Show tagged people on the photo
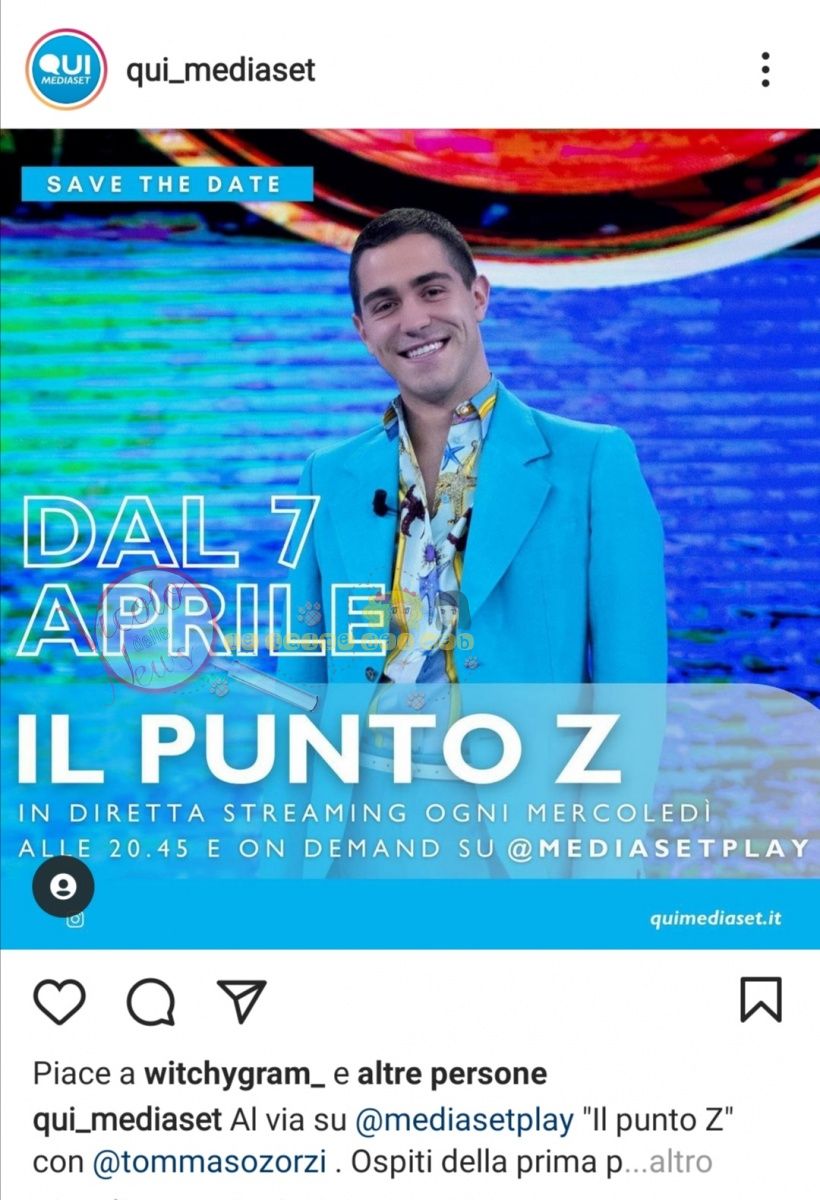820x1200 pixels. pos(63,886)
